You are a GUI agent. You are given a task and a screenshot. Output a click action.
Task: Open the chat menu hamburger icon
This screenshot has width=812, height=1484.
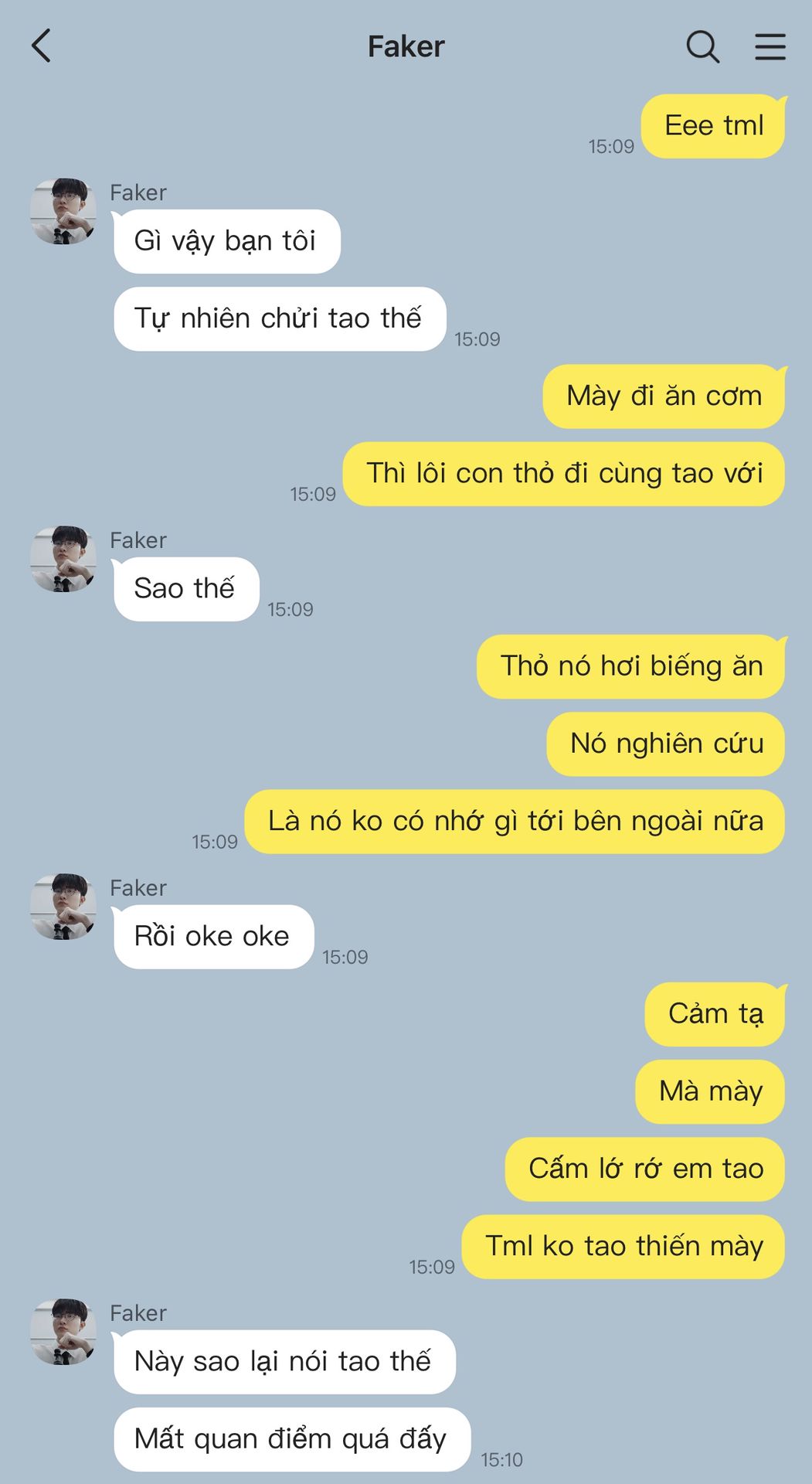770,47
